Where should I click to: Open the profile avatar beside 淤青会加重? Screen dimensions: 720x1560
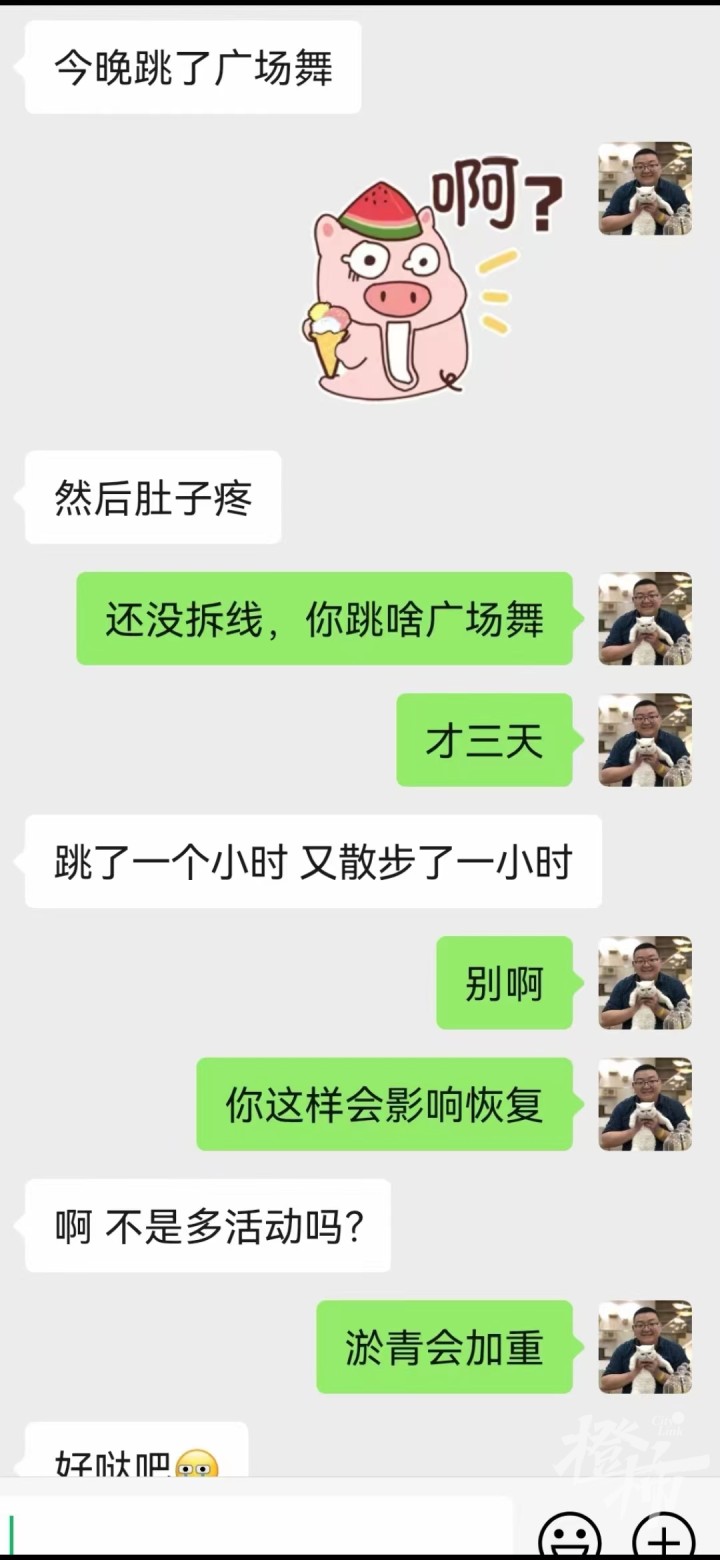[645, 1346]
